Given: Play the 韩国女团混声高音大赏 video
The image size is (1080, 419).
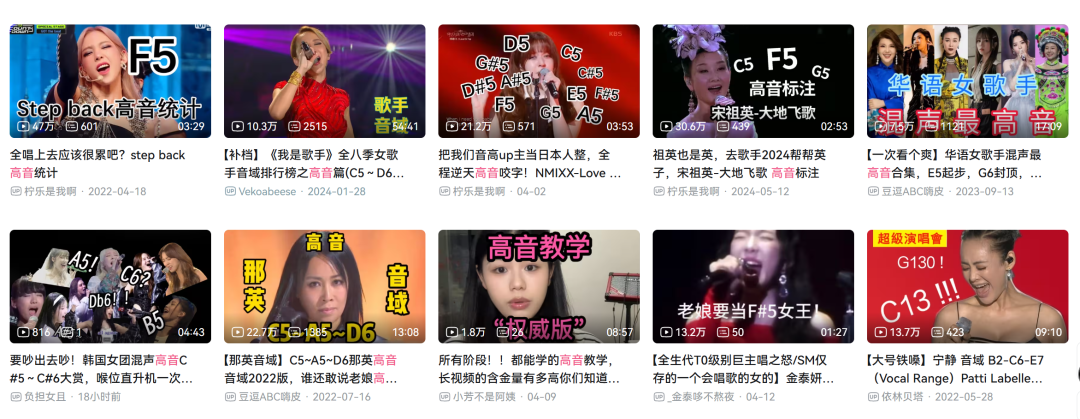Looking at the screenshot, I should (x=110, y=286).
